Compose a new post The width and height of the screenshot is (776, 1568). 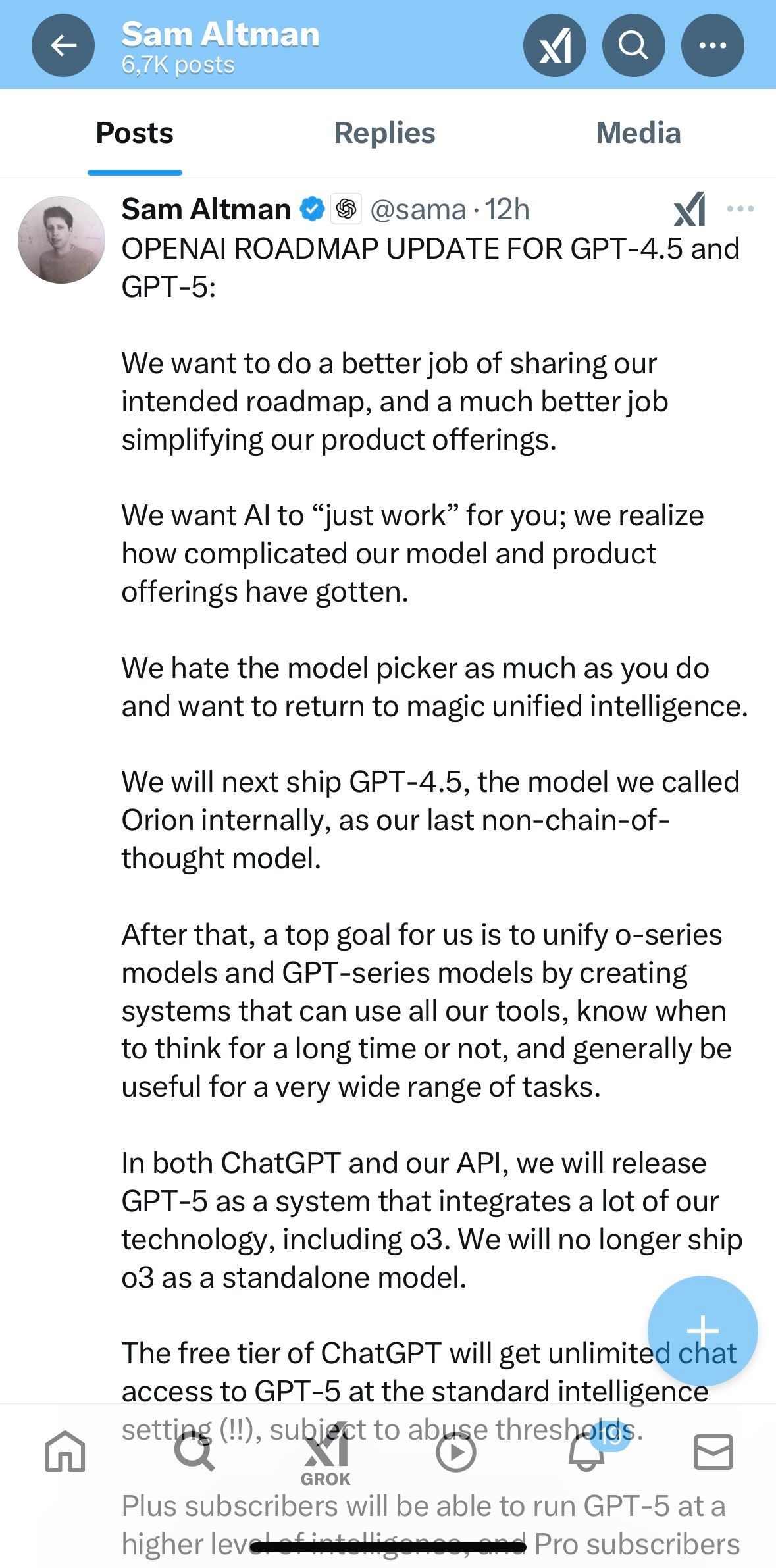(702, 1330)
